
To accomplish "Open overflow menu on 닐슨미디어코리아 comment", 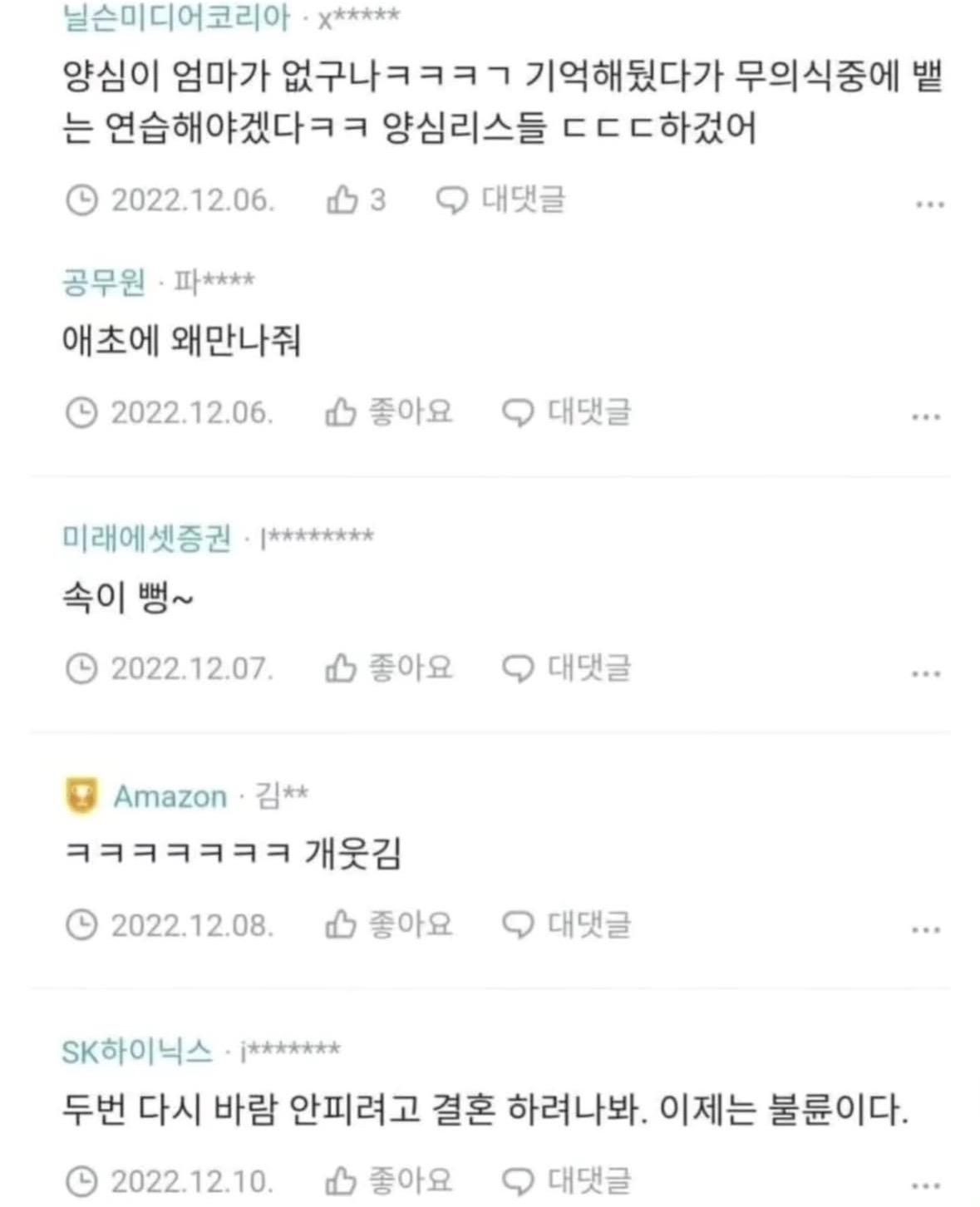I will pyautogui.click(x=929, y=204).
